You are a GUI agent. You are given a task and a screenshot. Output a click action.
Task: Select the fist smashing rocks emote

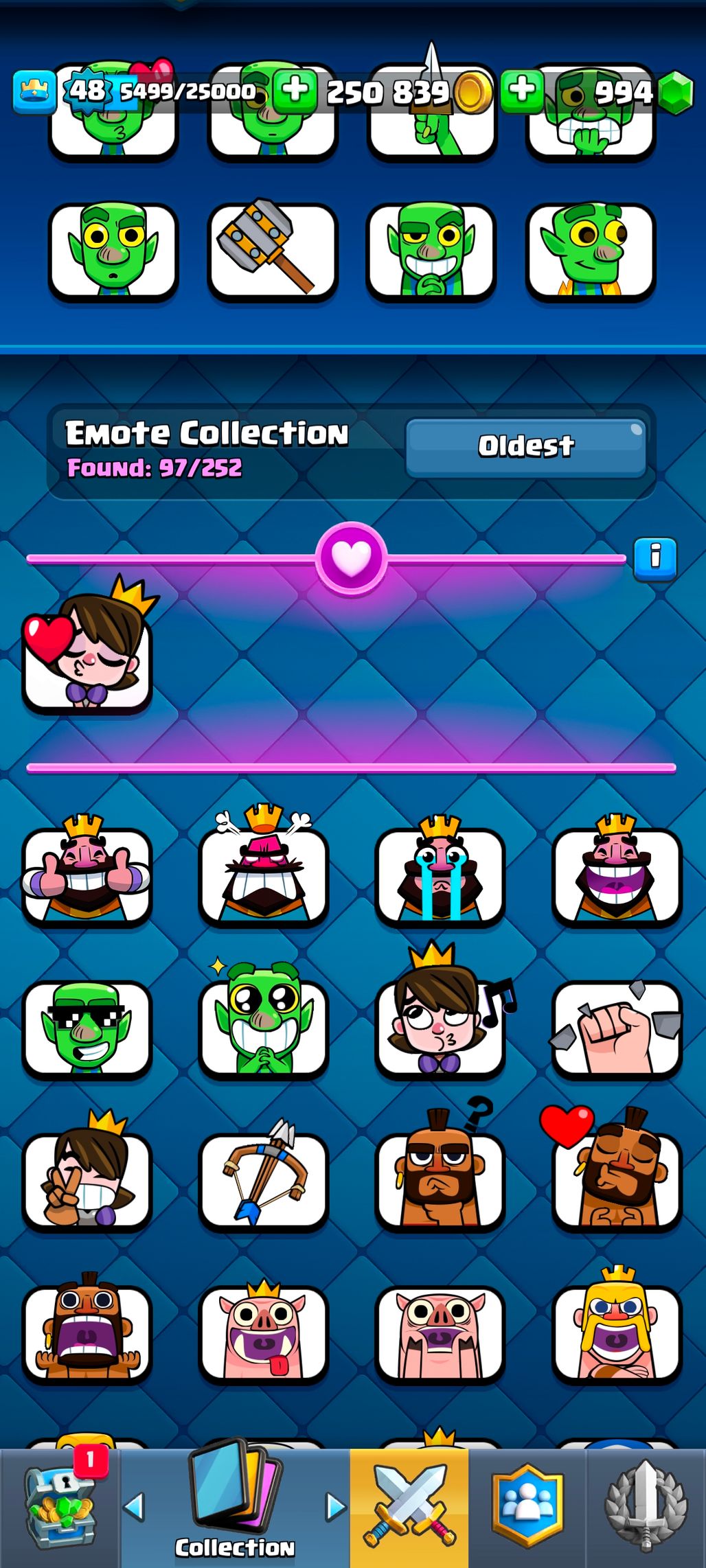point(616,1028)
